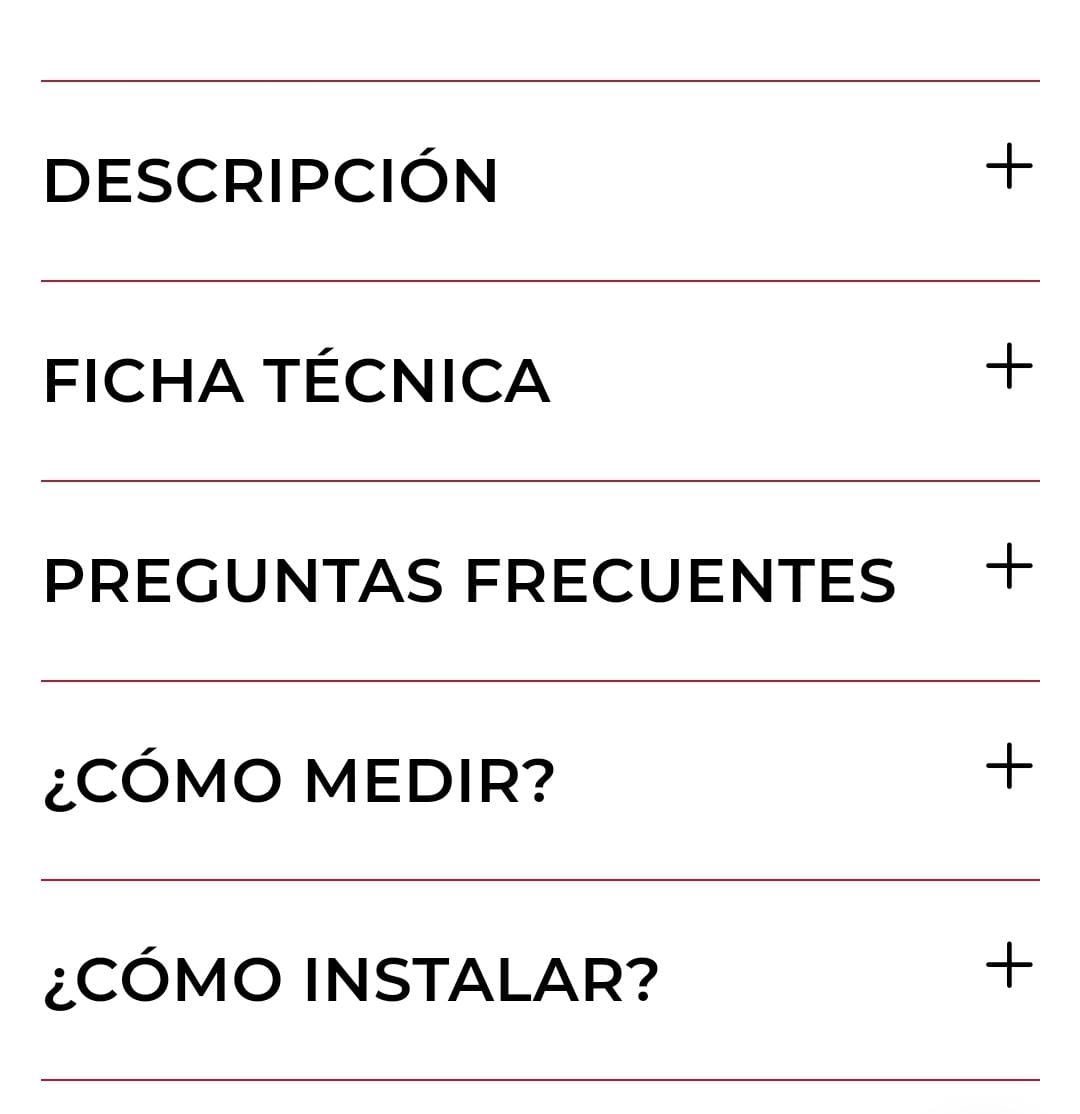Expand PREGUNTAS FRECUENTES
1080x1114 pixels.
click(1008, 567)
